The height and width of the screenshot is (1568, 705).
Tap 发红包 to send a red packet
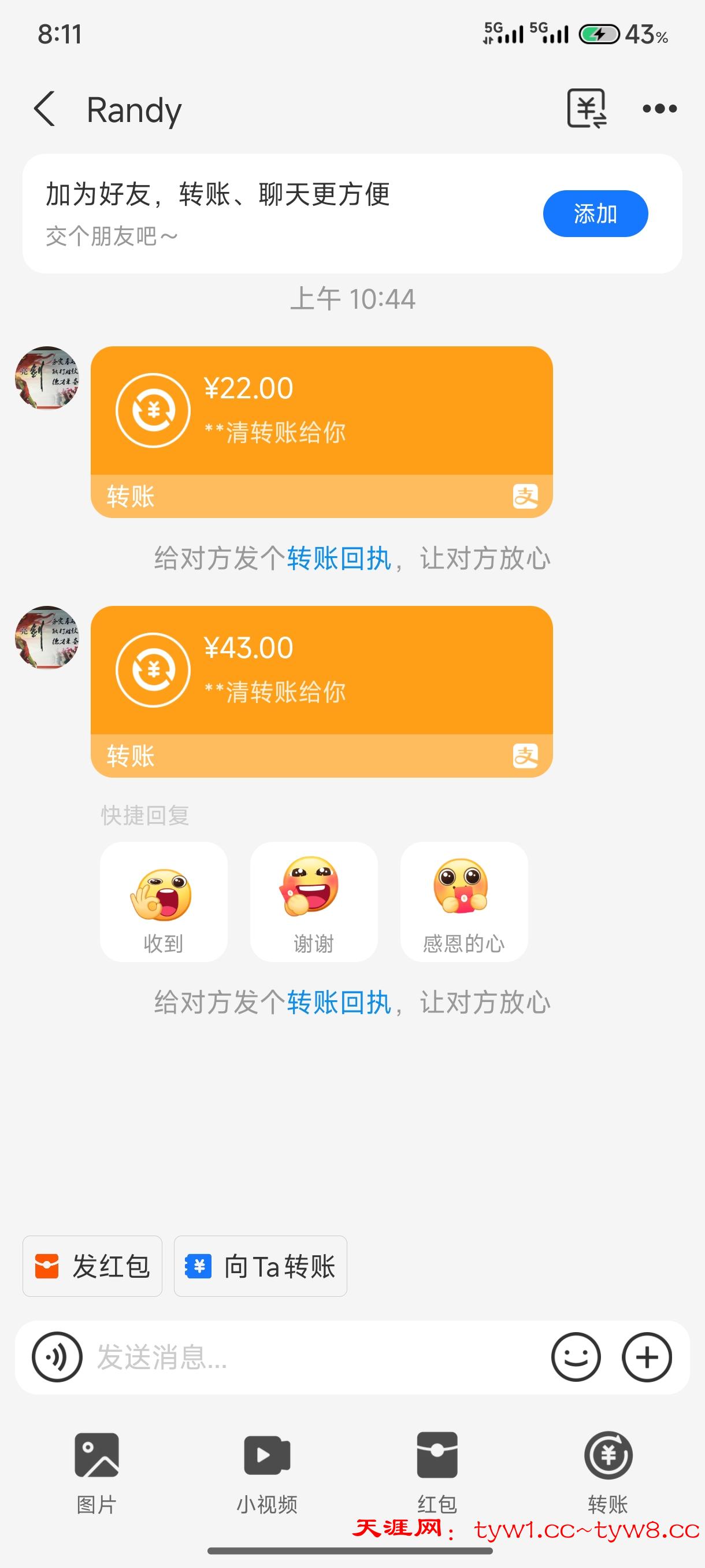[92, 1267]
